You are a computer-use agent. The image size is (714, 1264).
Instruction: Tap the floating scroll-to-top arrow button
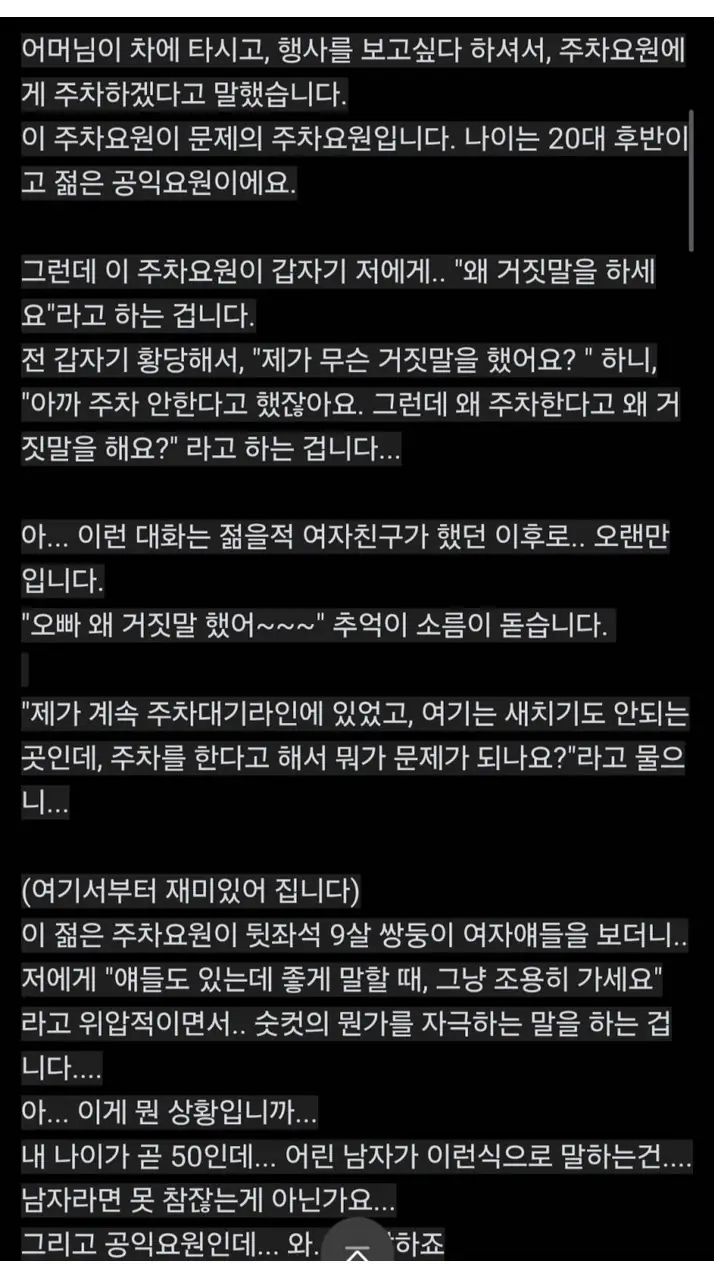358,1243
